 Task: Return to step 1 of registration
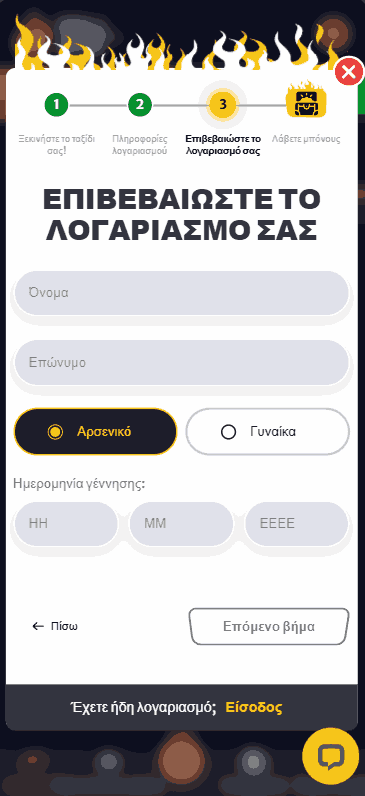56,105
